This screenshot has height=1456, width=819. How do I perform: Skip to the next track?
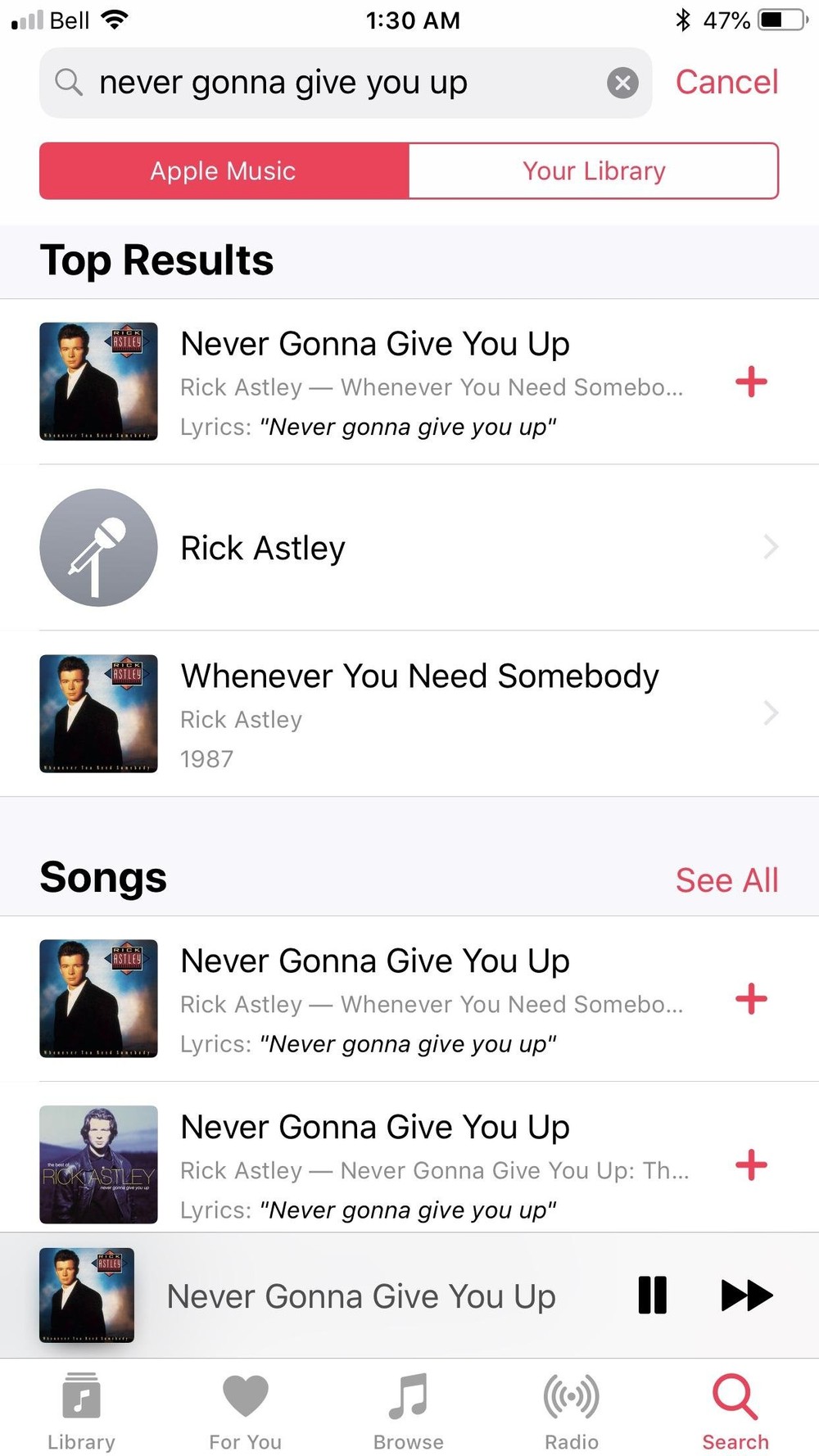tap(746, 1295)
